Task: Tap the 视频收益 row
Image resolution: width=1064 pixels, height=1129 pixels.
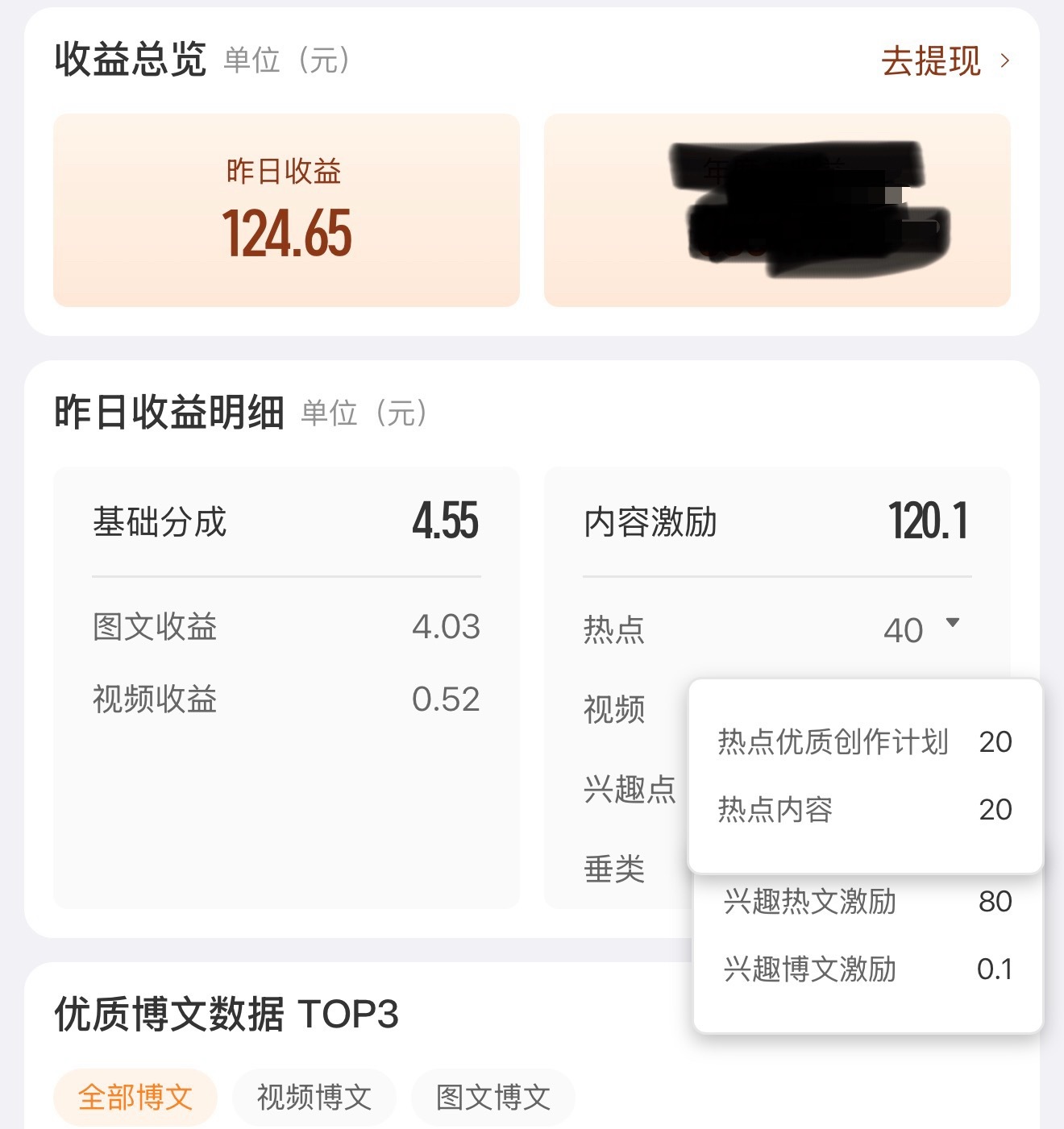Action: (x=156, y=699)
